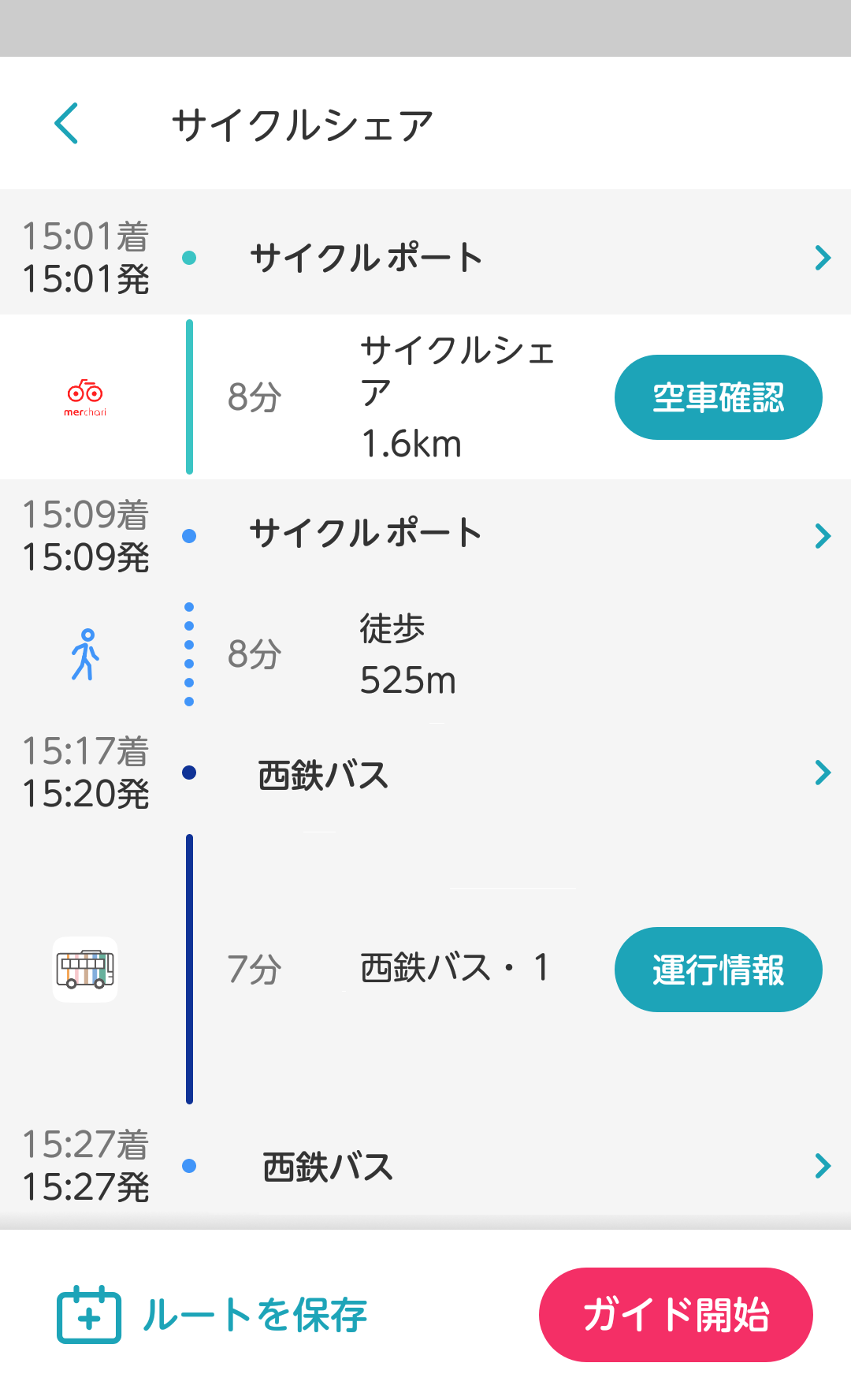The image size is (851, 1400).
Task: Tap the 空車確認 button
Action: click(718, 397)
